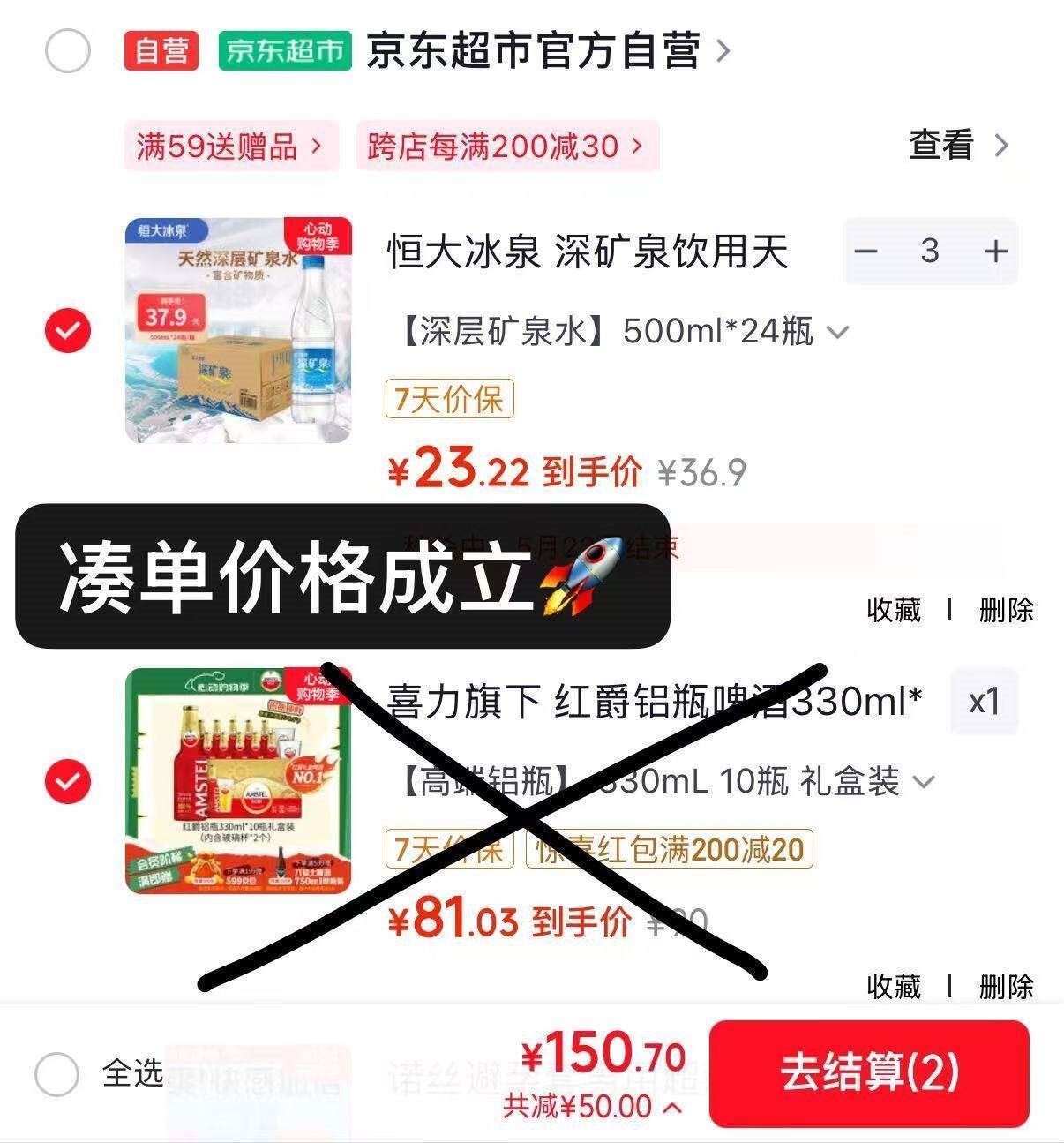Select all items from 京东超市官方自营 store
Viewport: 1064px width, 1143px height.
pyautogui.click(x=68, y=51)
